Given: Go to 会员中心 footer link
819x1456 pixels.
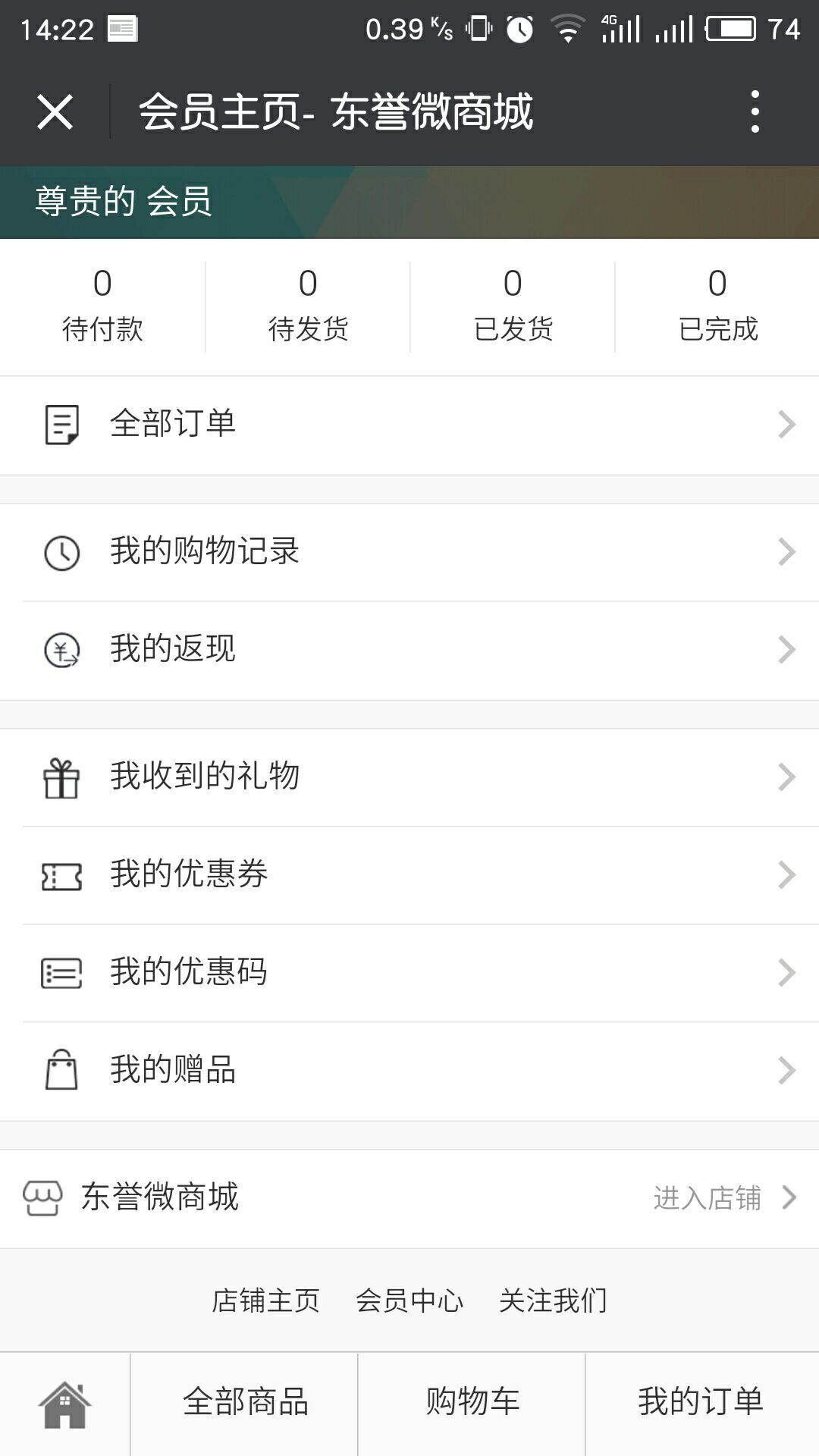Looking at the screenshot, I should point(409,1301).
